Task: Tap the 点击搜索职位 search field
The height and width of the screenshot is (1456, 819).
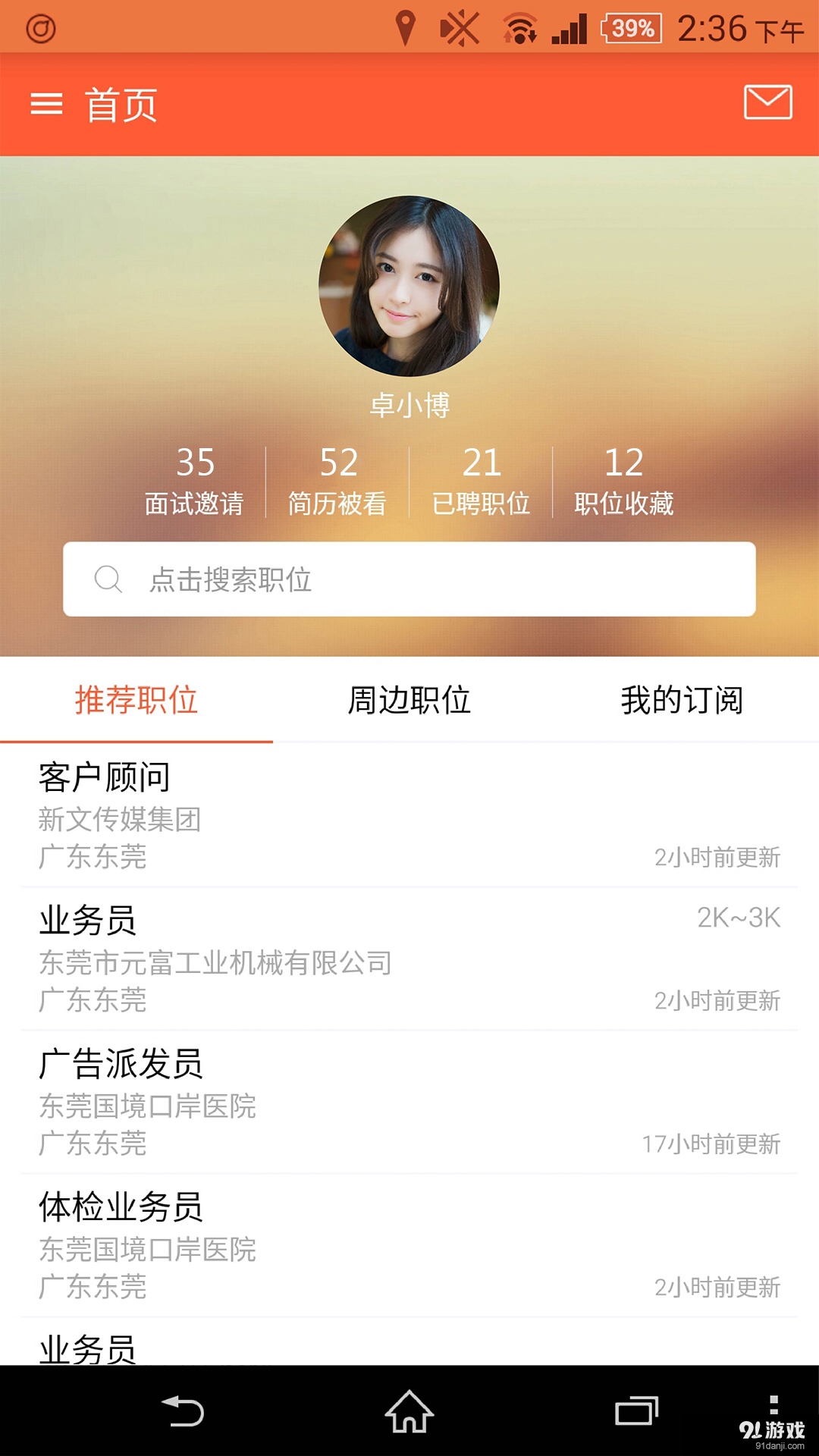Action: 409,579
